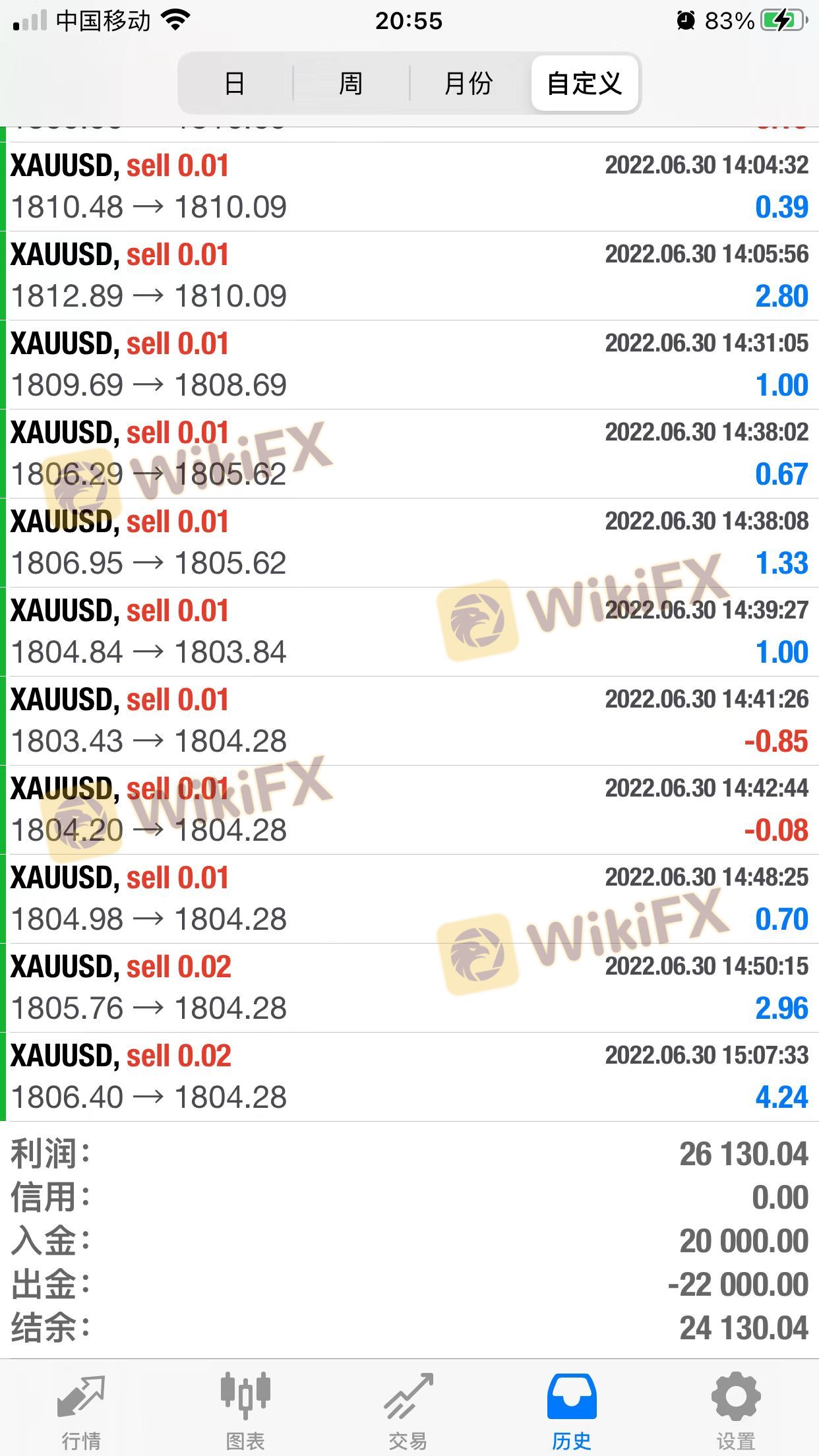Open the trade with profit 4.24
This screenshot has width=819, height=1456.
pos(409,1077)
